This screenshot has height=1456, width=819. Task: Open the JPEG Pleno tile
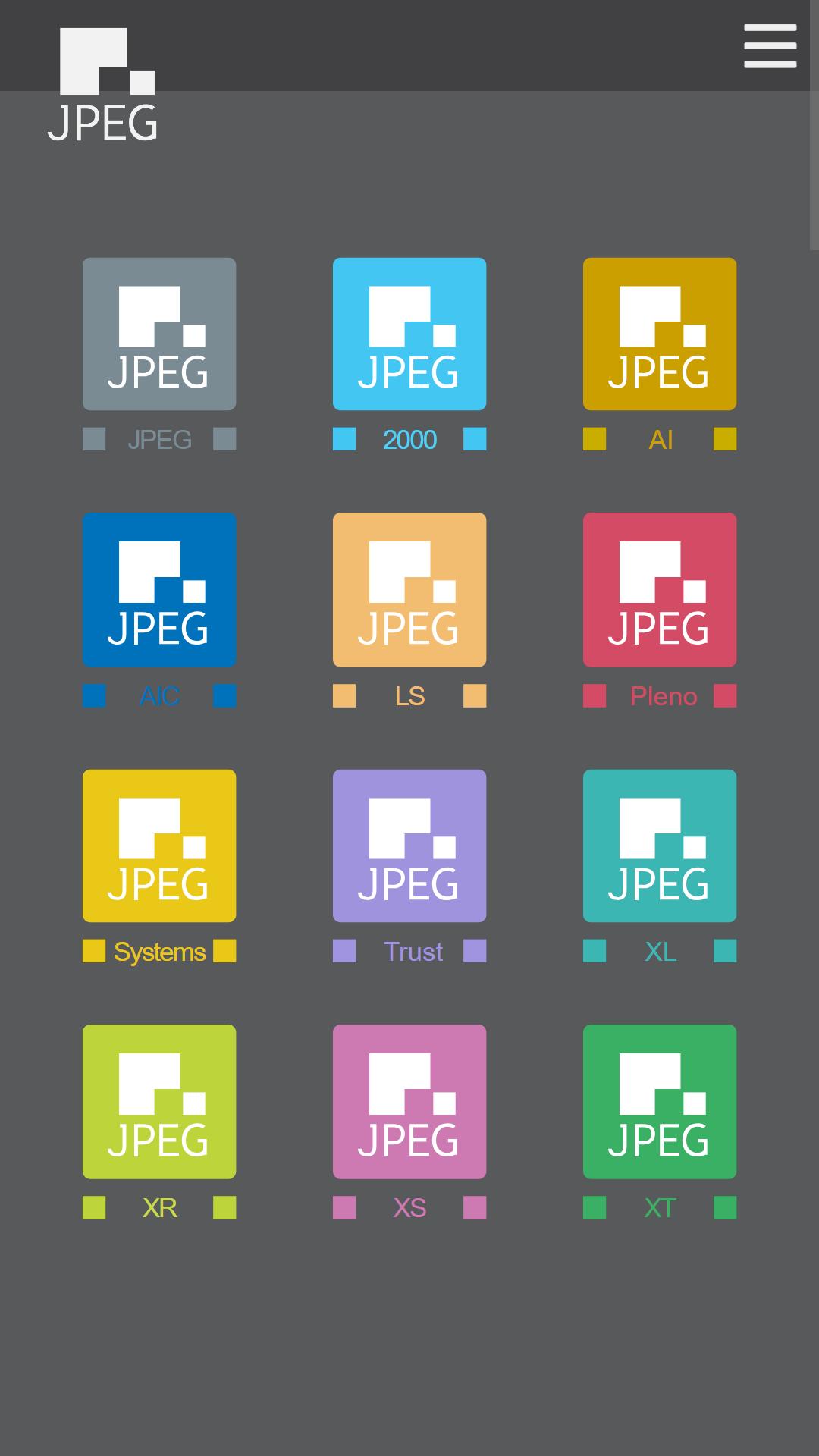(660, 590)
